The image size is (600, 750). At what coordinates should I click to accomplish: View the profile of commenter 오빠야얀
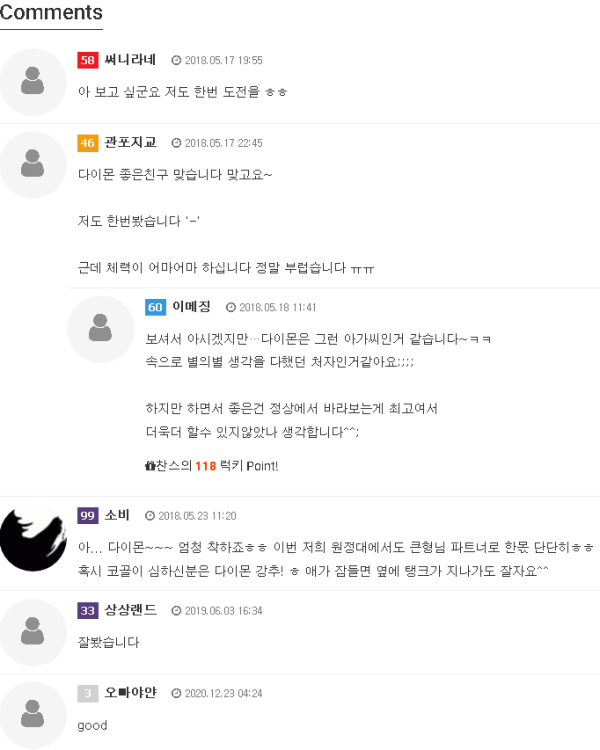tap(130, 692)
